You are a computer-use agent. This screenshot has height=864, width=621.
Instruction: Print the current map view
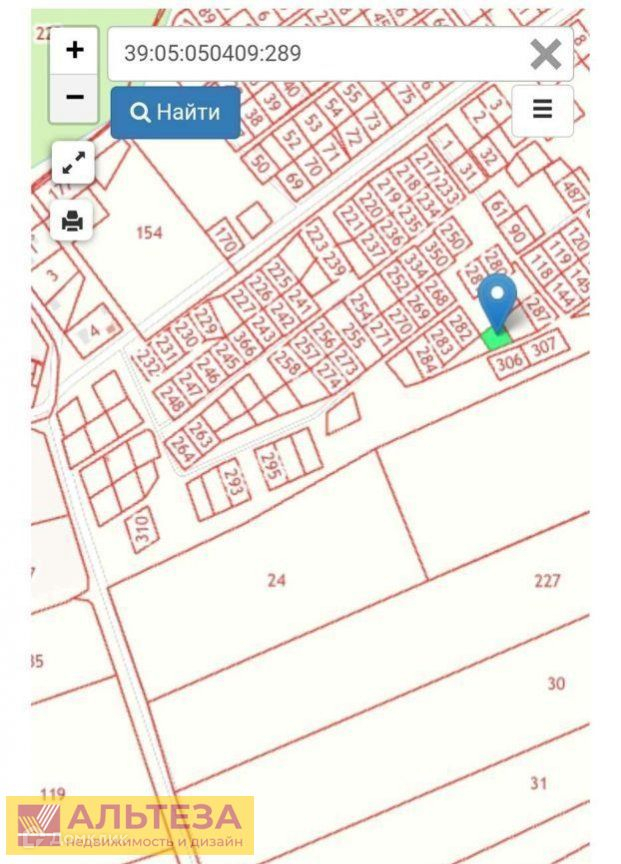(73, 221)
